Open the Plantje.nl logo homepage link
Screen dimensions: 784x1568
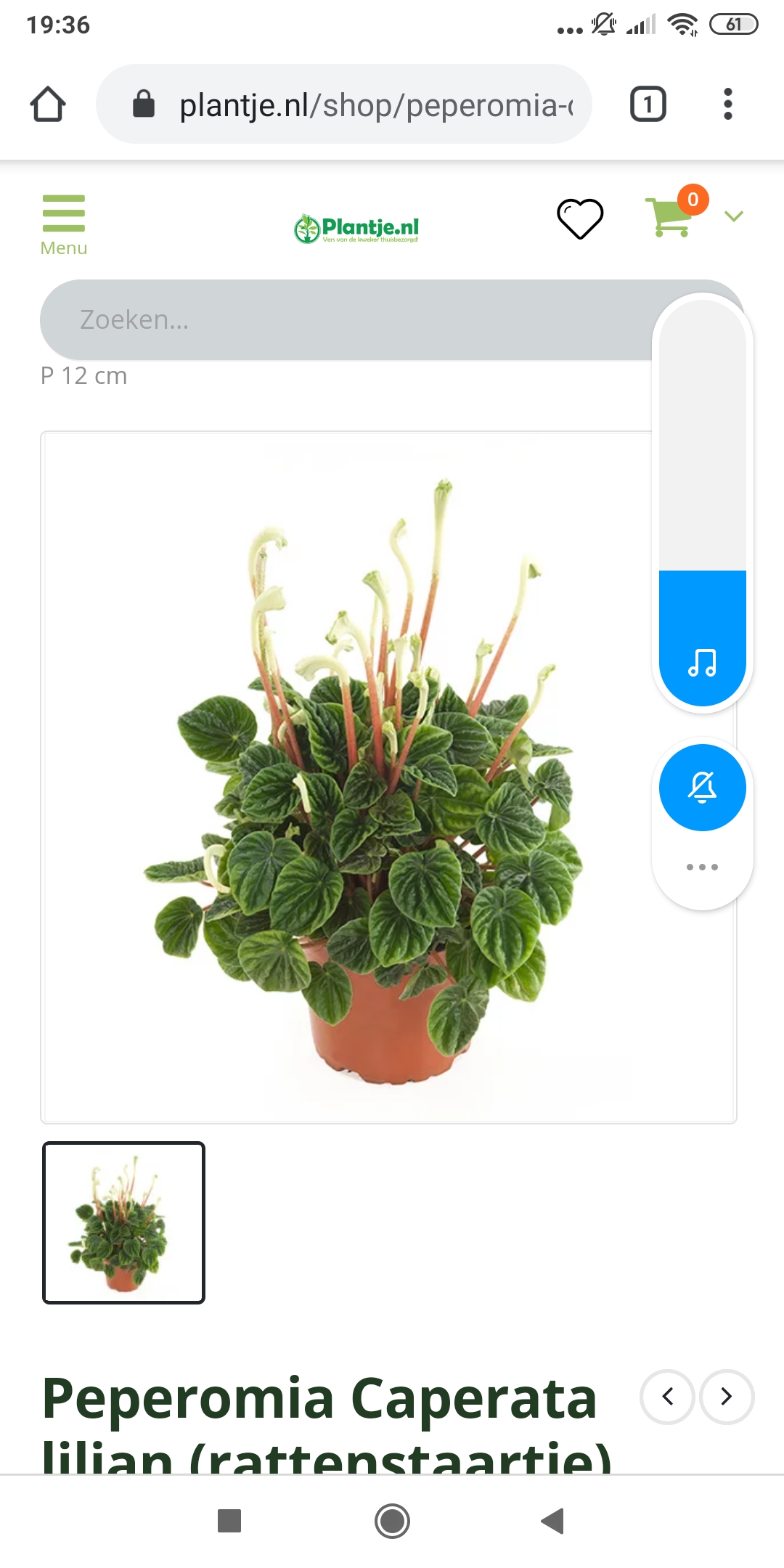click(x=356, y=229)
